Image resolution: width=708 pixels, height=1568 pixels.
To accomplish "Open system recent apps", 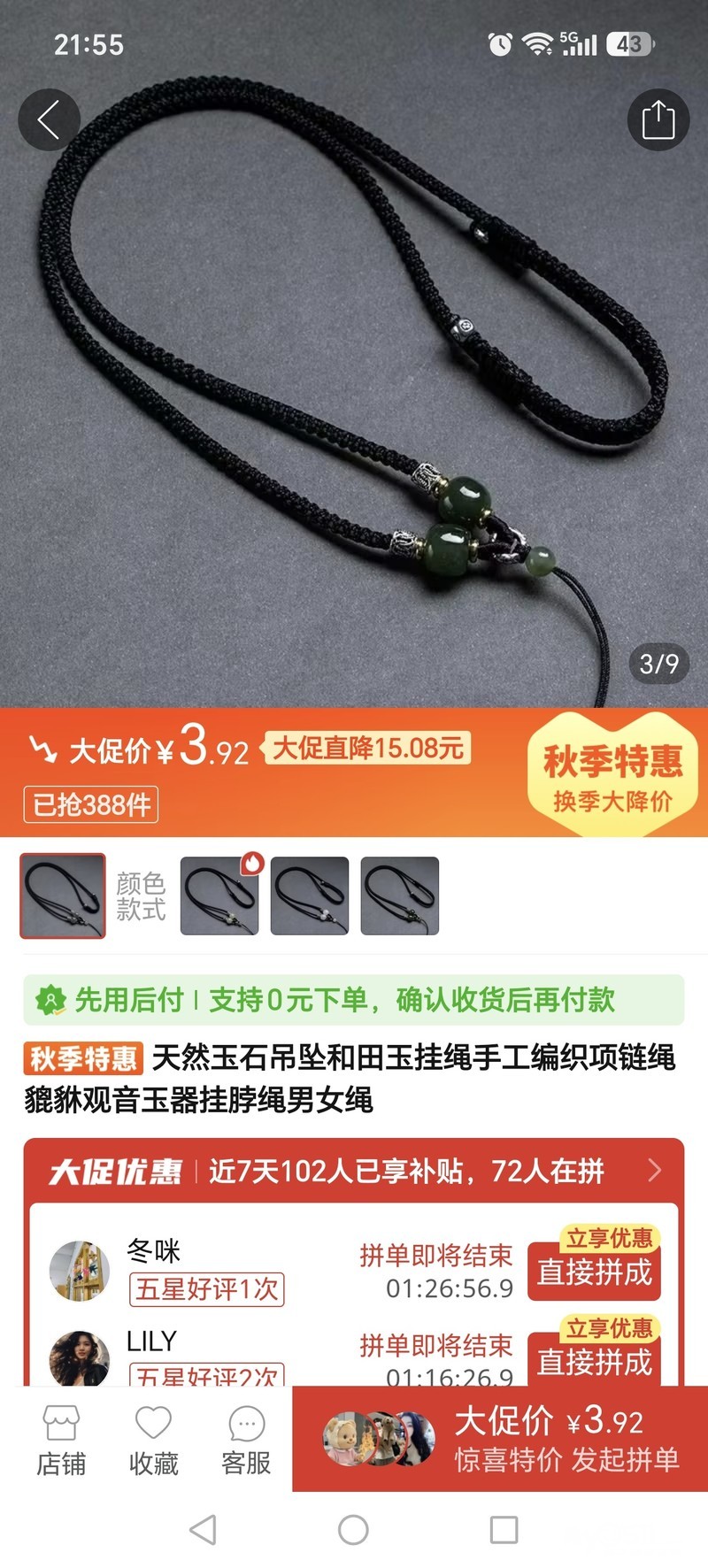I will (504, 1530).
